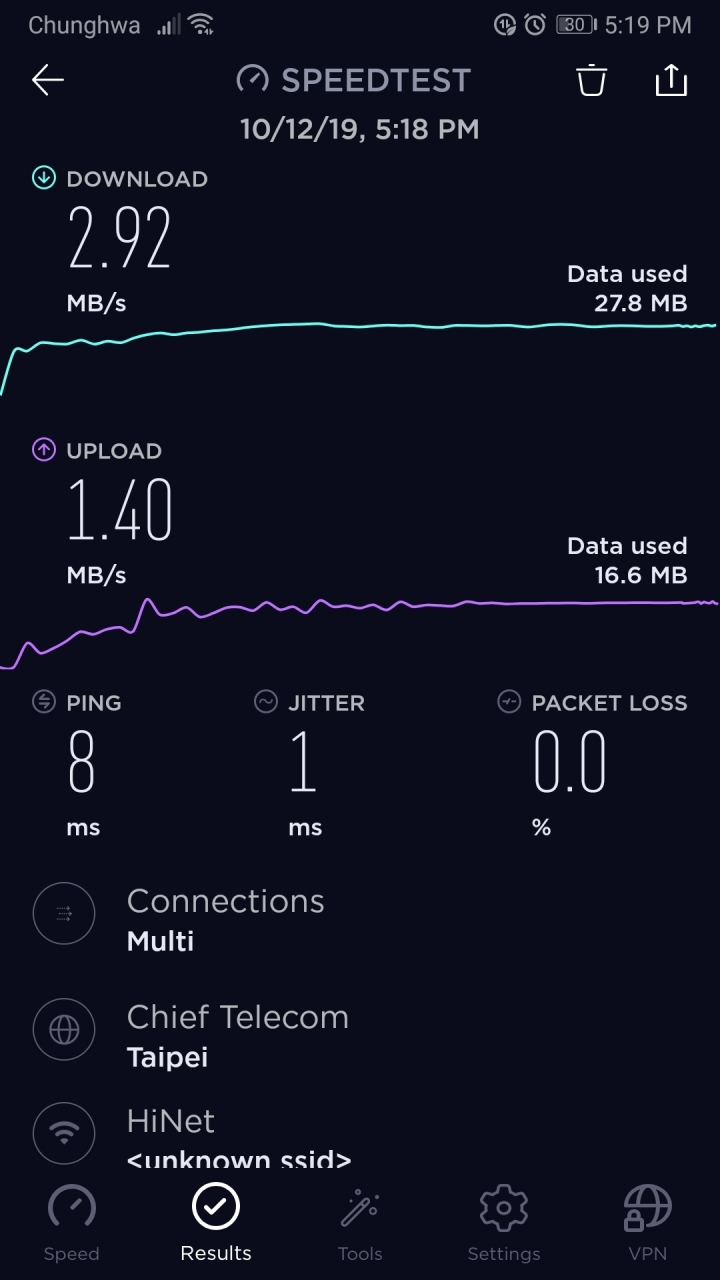Share this speed test result

671,80
